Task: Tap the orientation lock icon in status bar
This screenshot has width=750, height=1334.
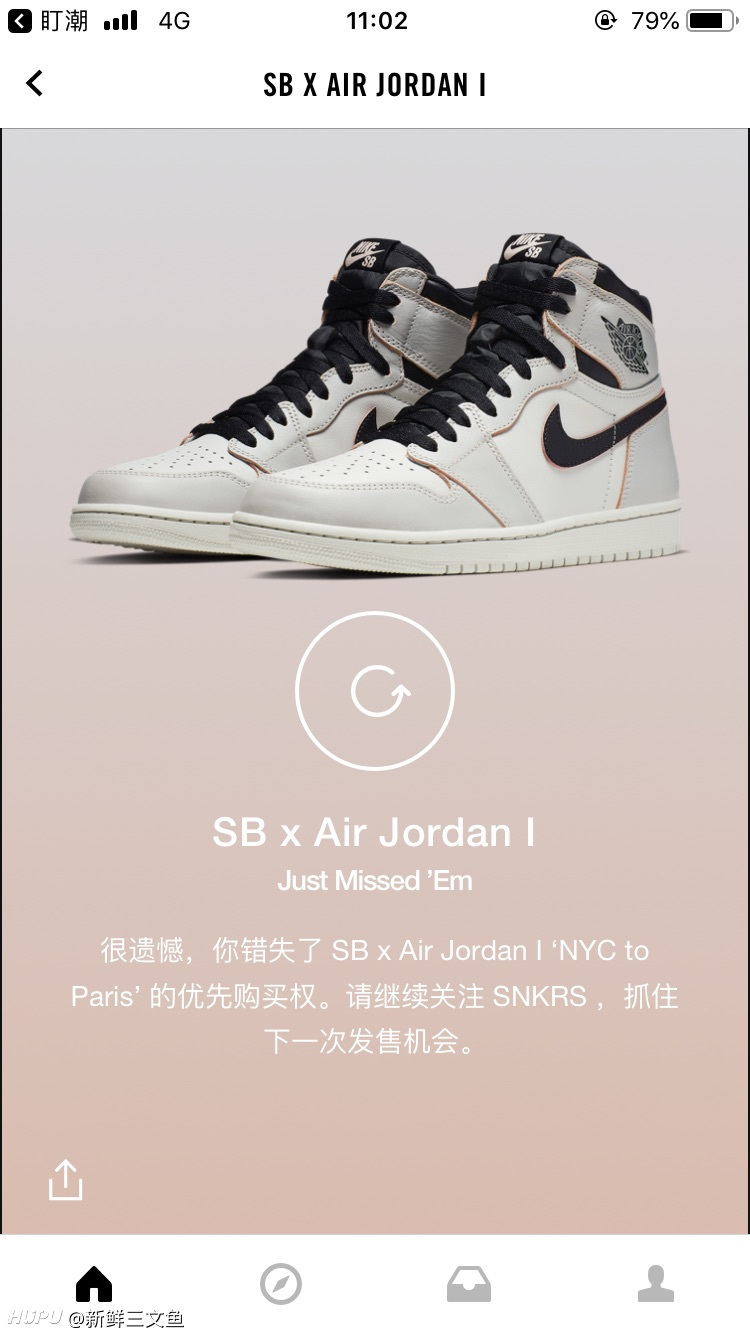Action: 604,21
